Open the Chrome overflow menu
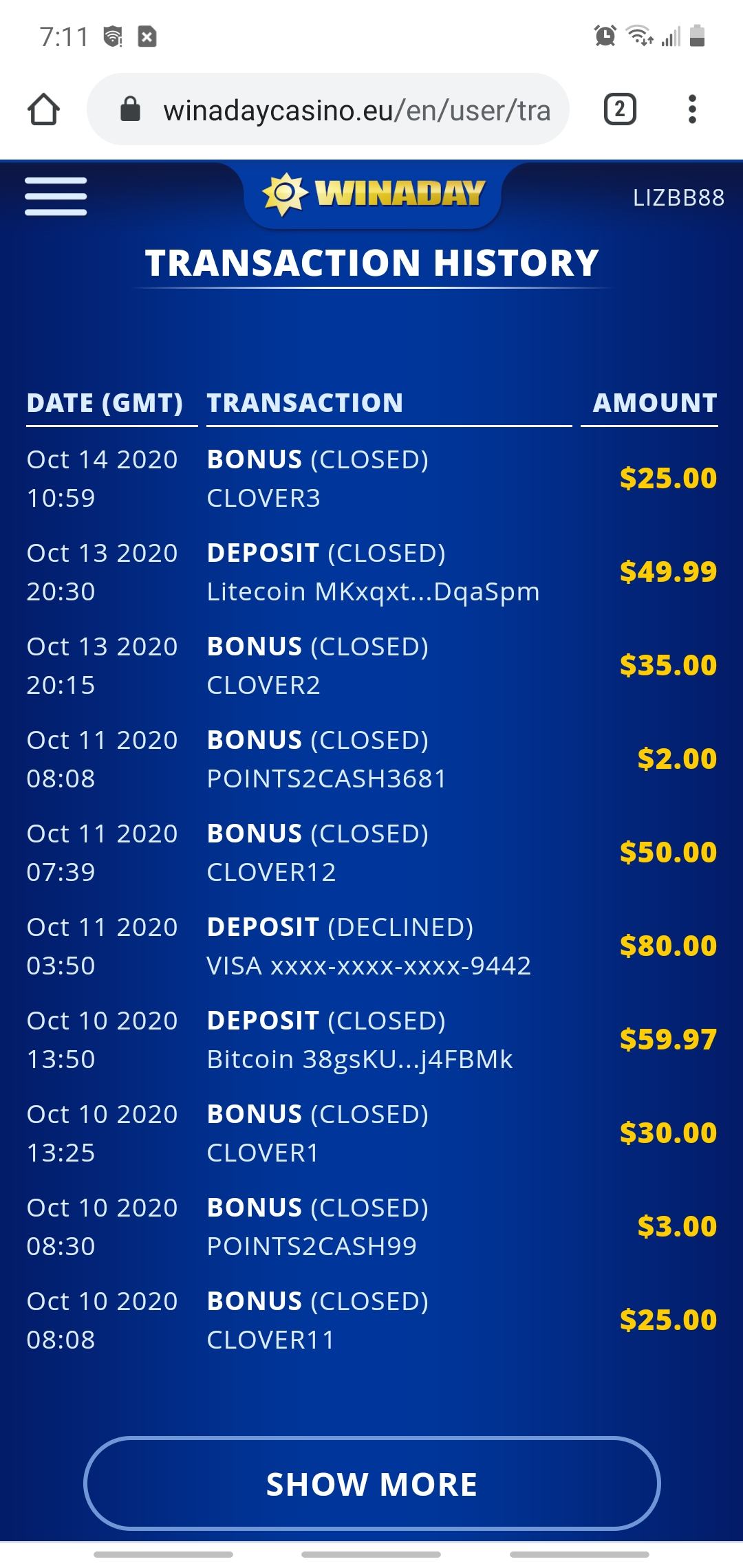 pyautogui.click(x=692, y=110)
